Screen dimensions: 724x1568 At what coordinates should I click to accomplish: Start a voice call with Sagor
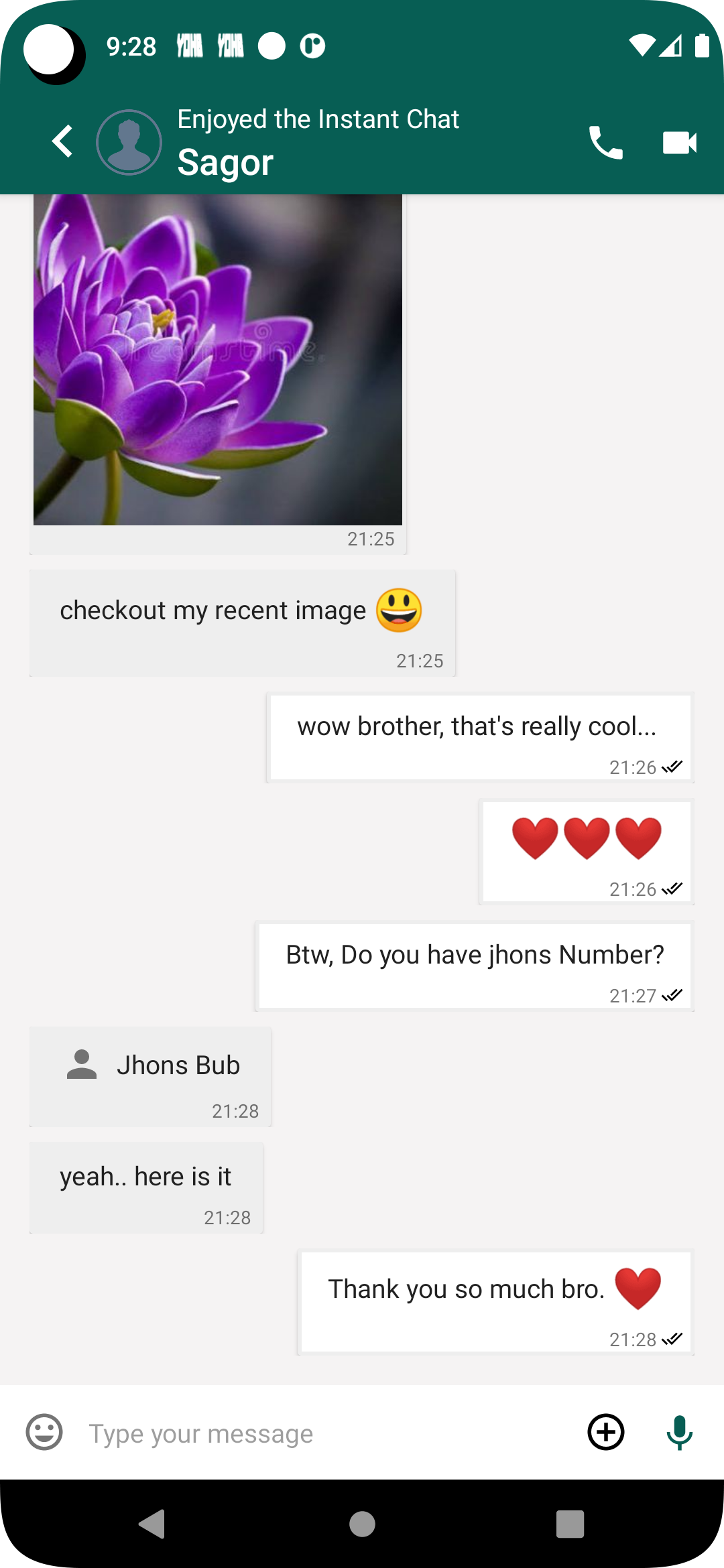coord(605,142)
